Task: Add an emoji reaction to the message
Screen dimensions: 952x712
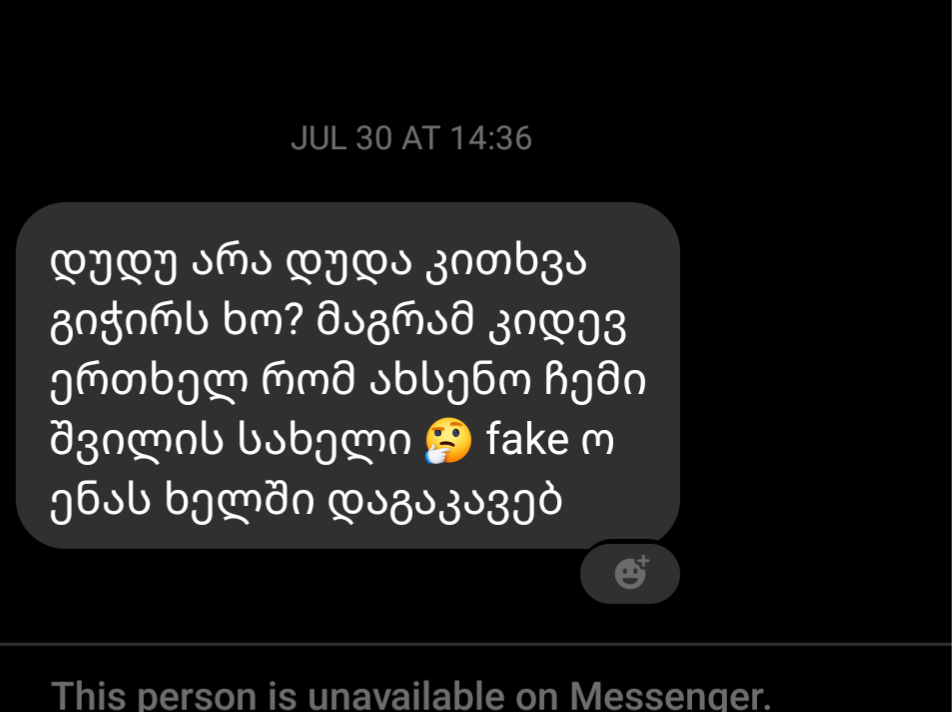Action: click(x=630, y=573)
